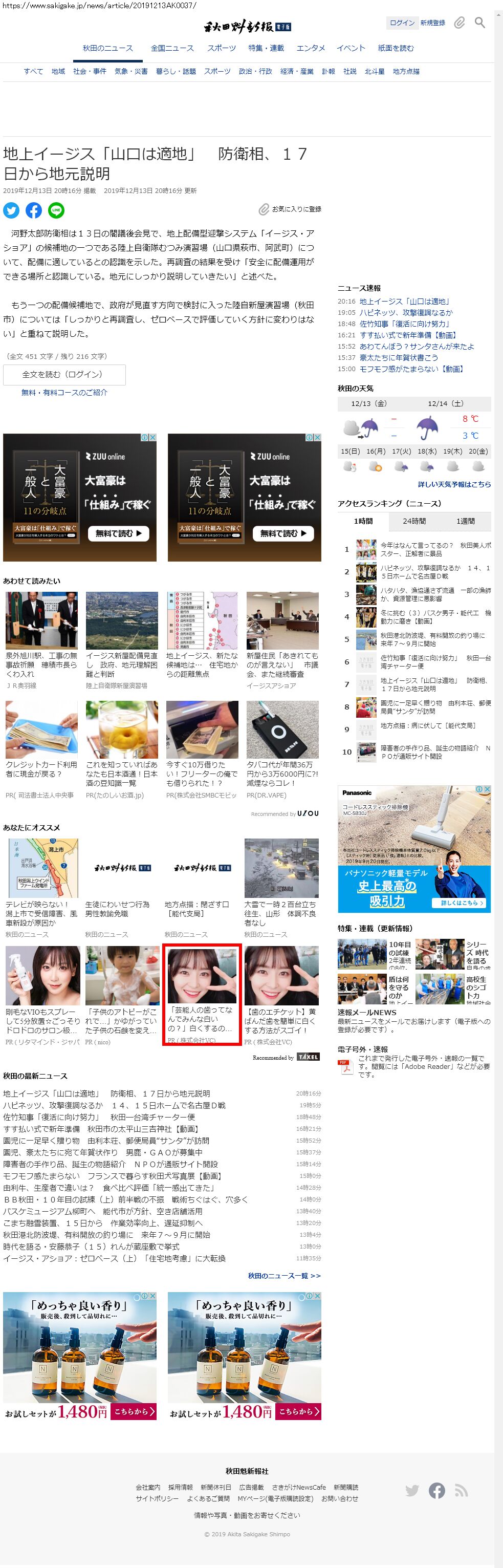This screenshot has height=1568, width=503.
Task: Open 佐竹知事「復活に向け努力」 breaking news
Action: pyautogui.click(x=404, y=324)
